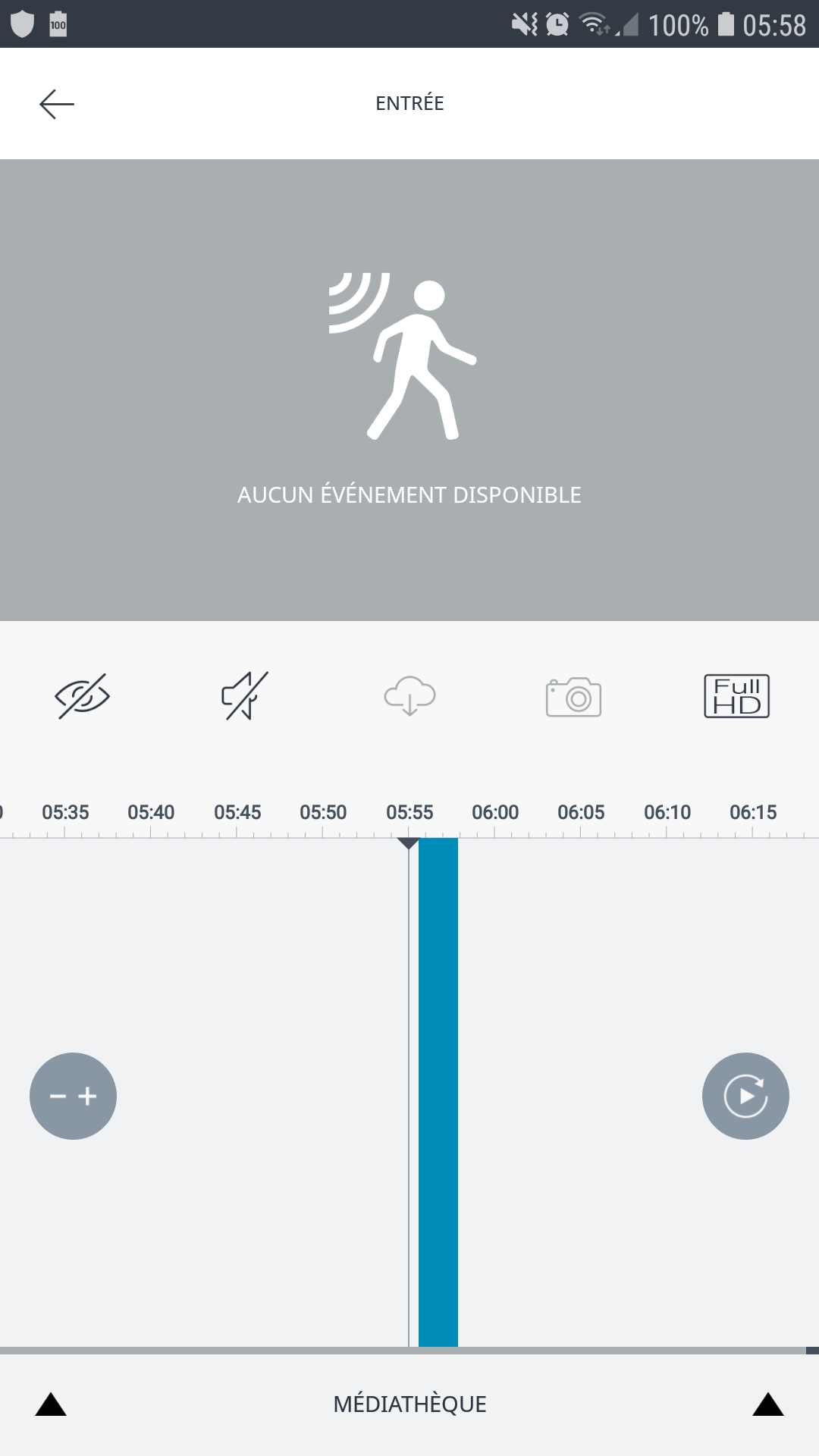Toggle the camera privacy eye icon
The width and height of the screenshot is (819, 1456).
point(82,696)
